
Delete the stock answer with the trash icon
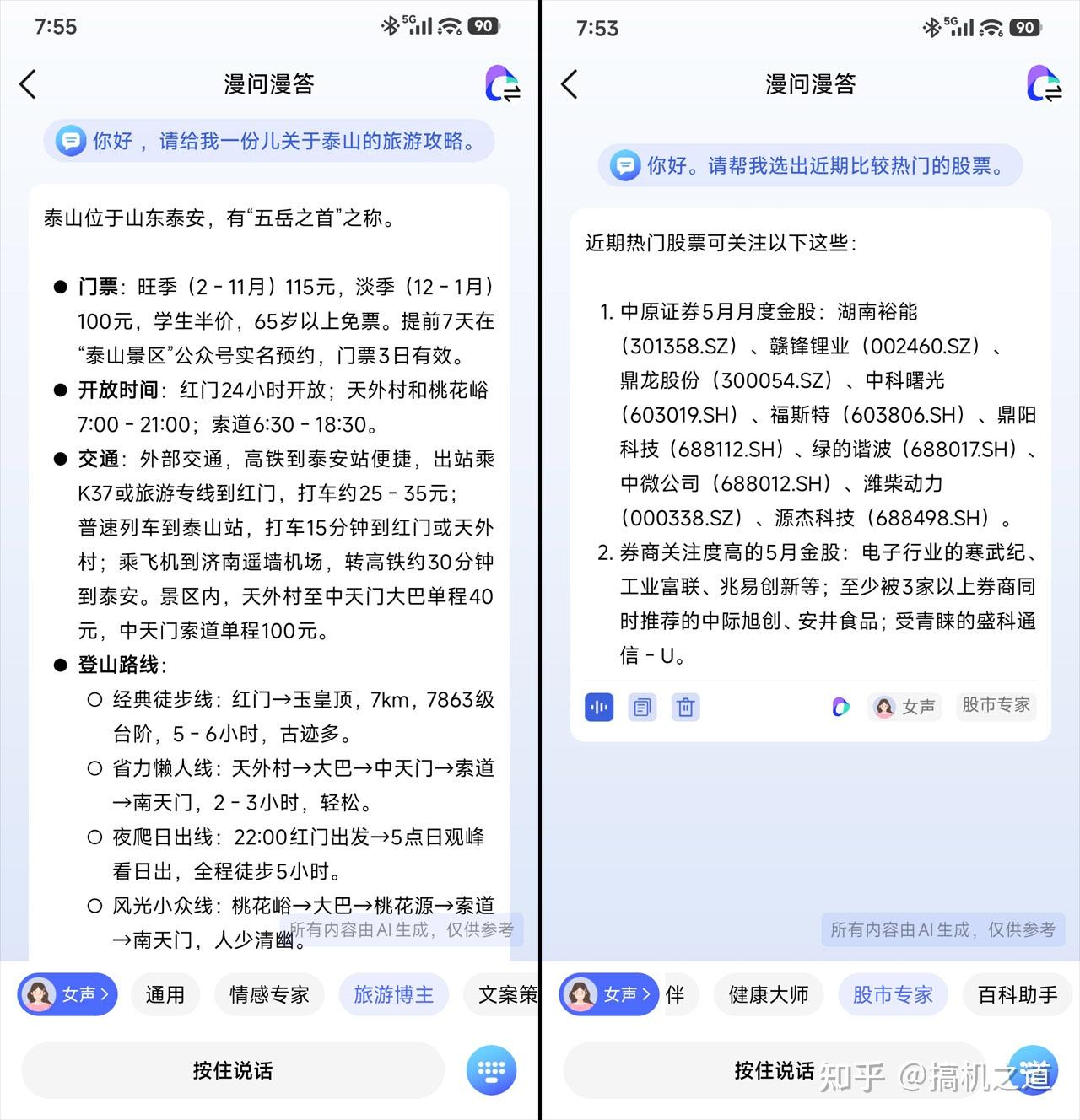(686, 707)
